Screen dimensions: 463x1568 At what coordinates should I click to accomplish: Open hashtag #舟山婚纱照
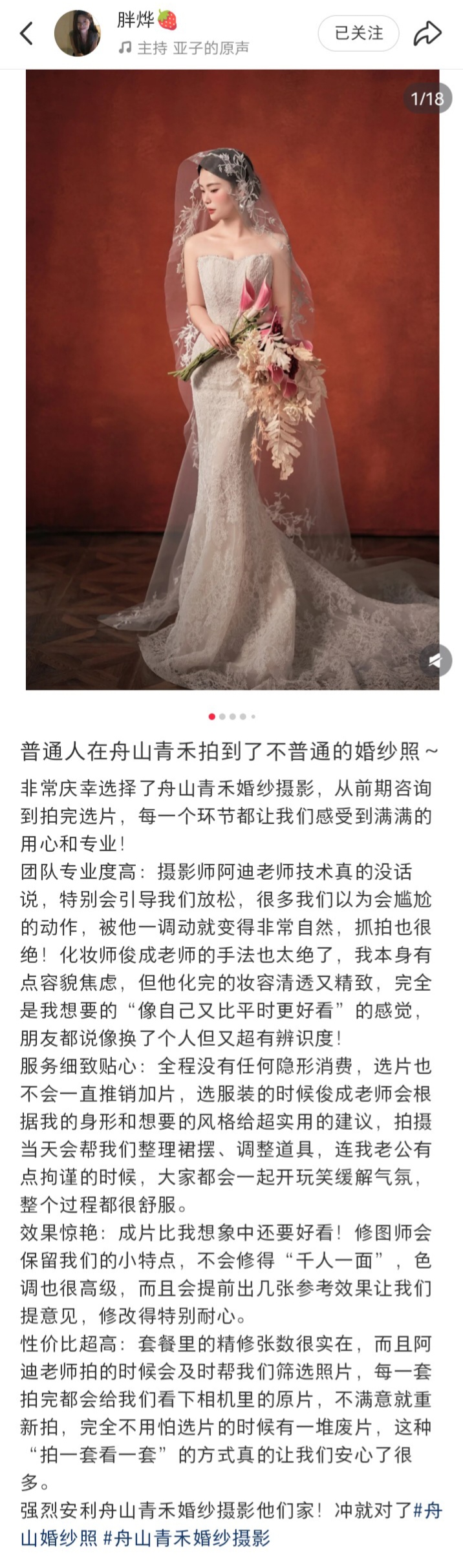[58, 1538]
